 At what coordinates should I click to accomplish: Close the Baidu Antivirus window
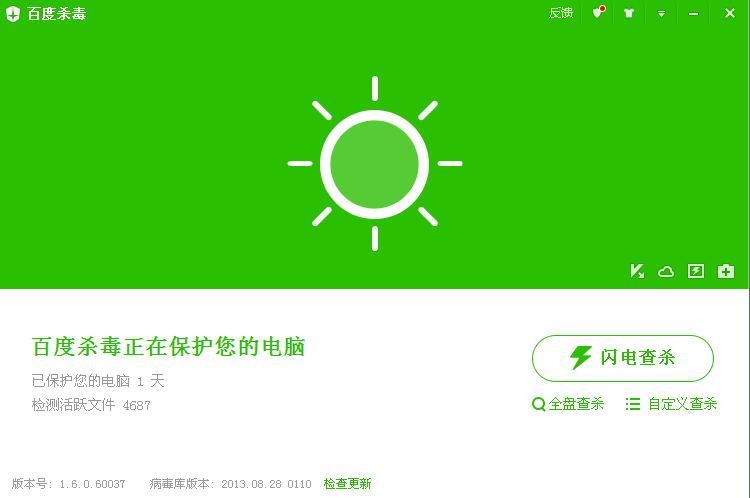click(729, 14)
